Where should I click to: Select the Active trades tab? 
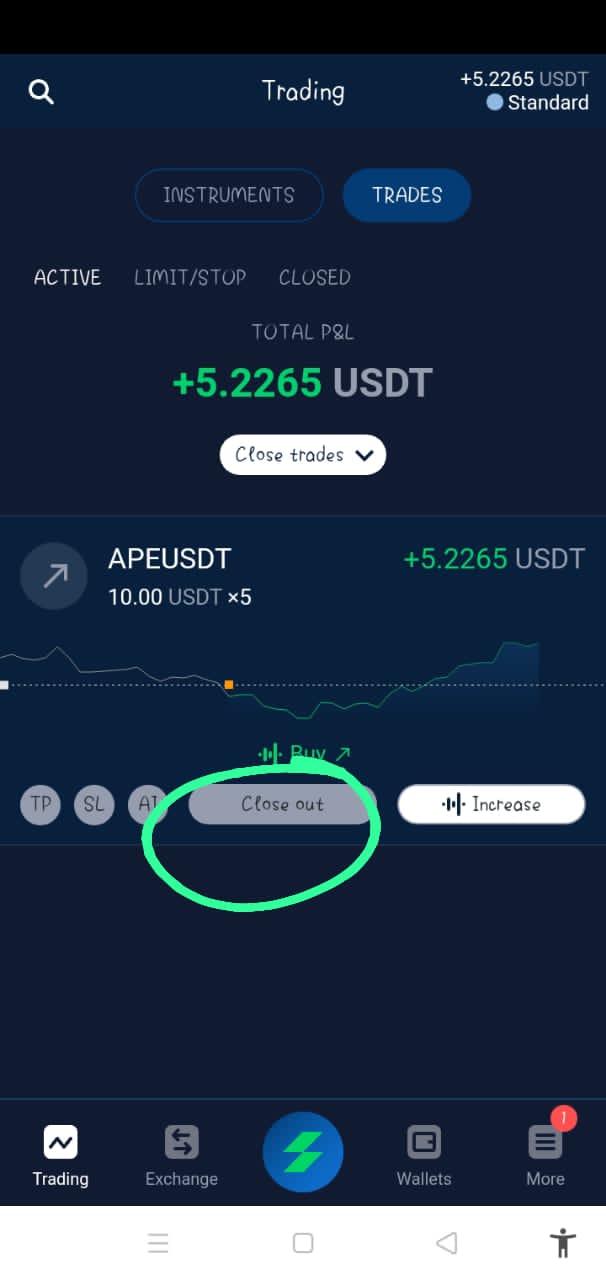[67, 277]
